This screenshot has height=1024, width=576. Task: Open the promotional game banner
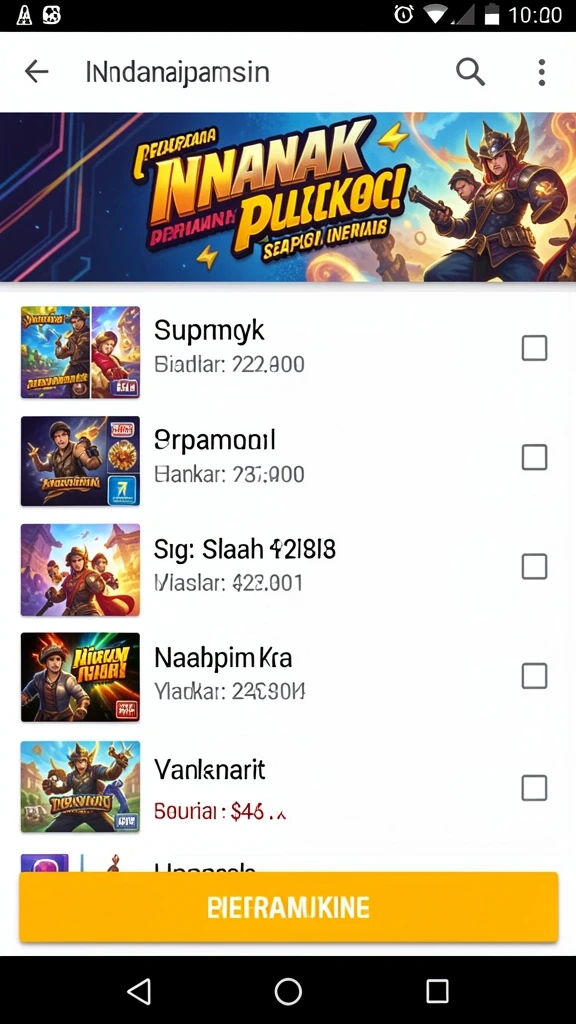[288, 197]
